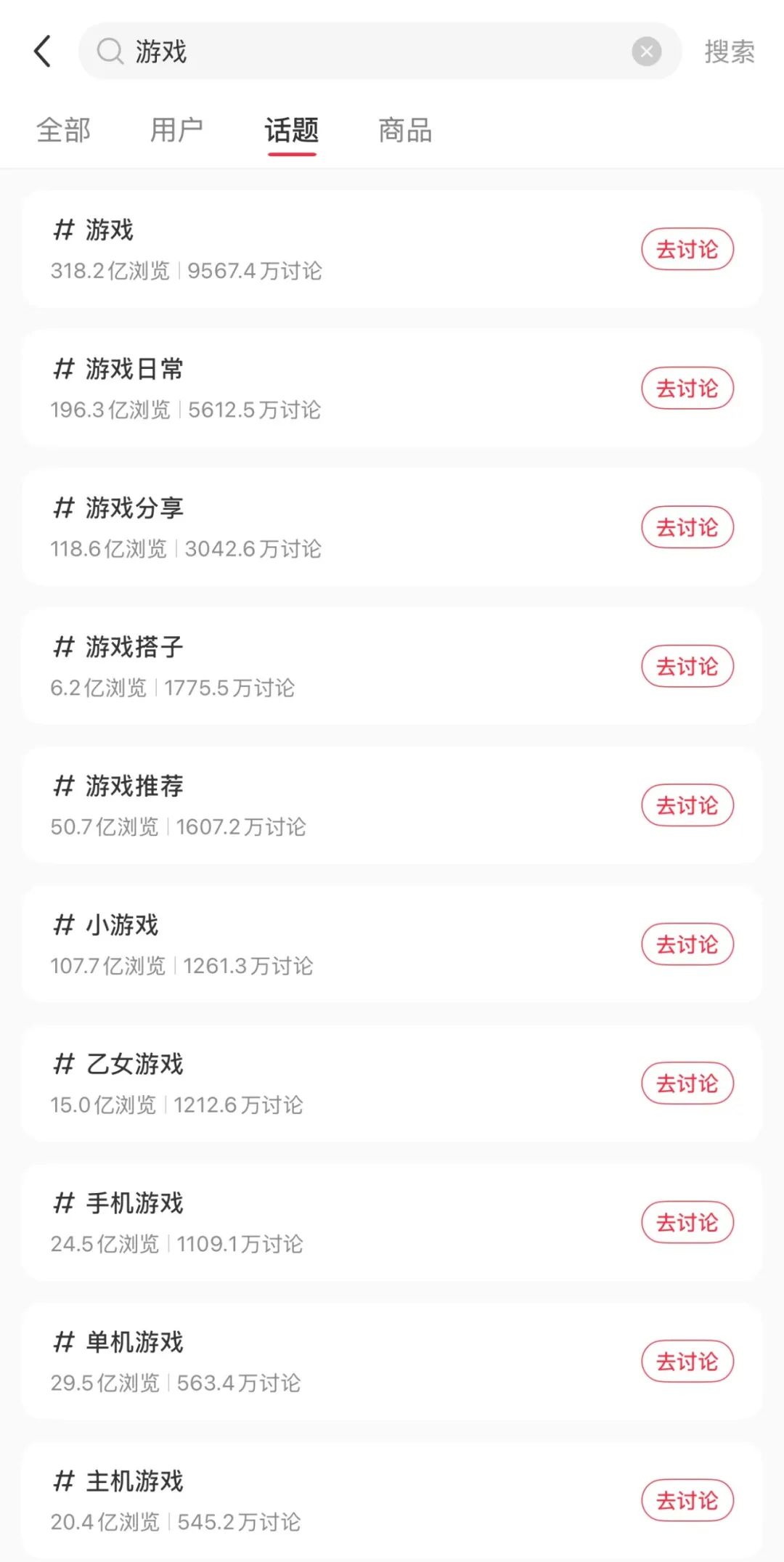Image resolution: width=784 pixels, height=1562 pixels.
Task: Join discussion for 手机游戏
Action: (x=687, y=1223)
